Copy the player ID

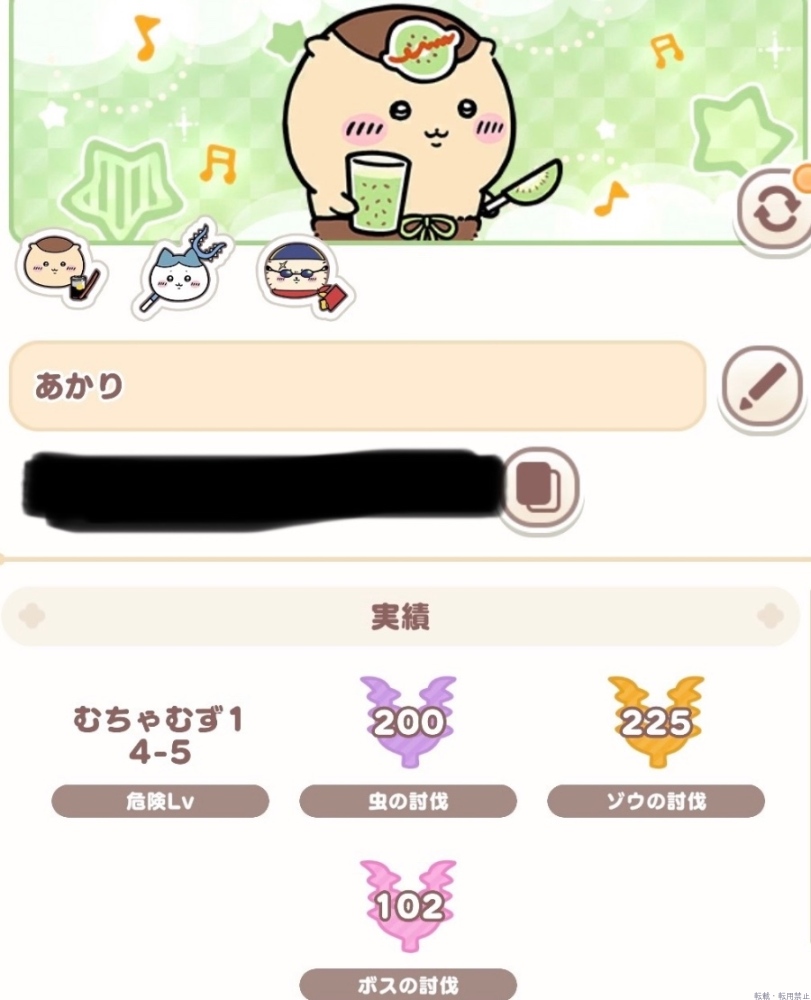point(540,485)
